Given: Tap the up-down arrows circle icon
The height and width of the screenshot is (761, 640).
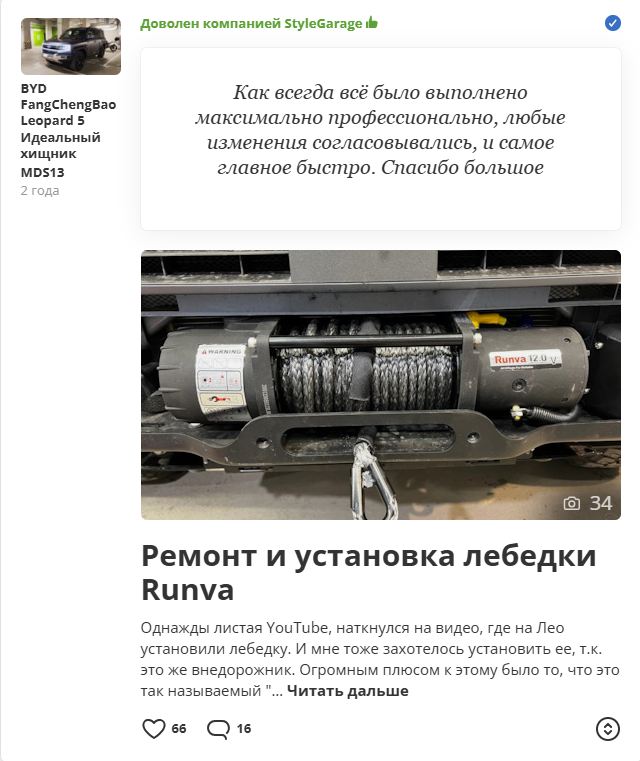Looking at the screenshot, I should (x=607, y=729).
